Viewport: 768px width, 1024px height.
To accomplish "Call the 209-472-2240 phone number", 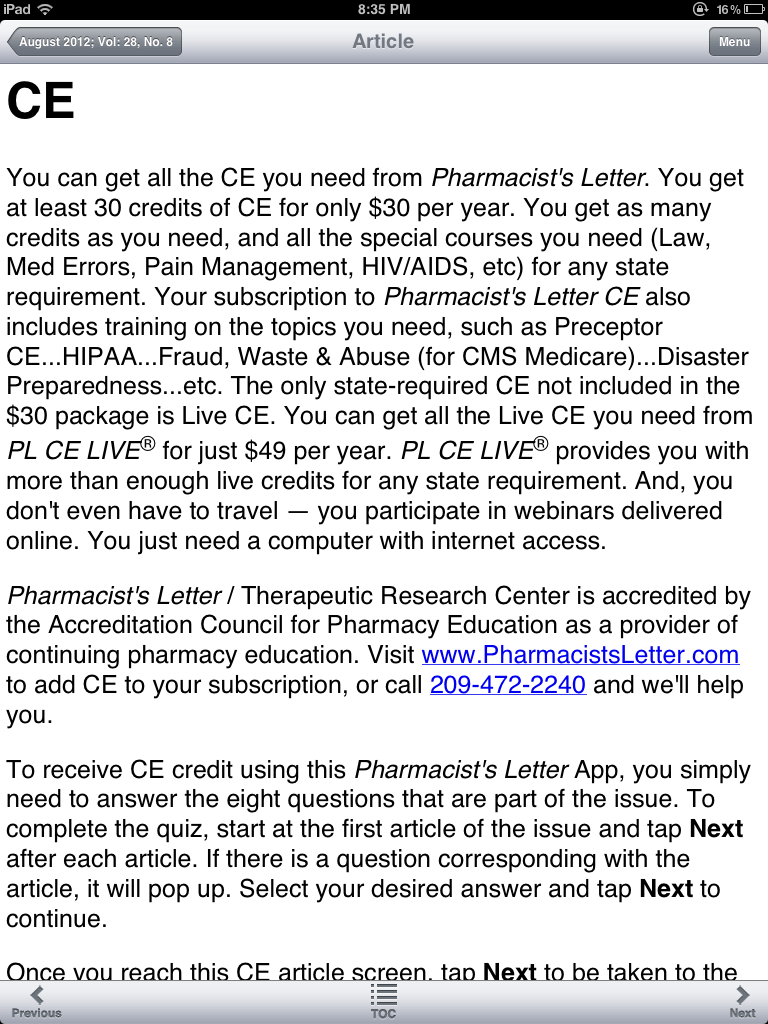I will pos(508,686).
